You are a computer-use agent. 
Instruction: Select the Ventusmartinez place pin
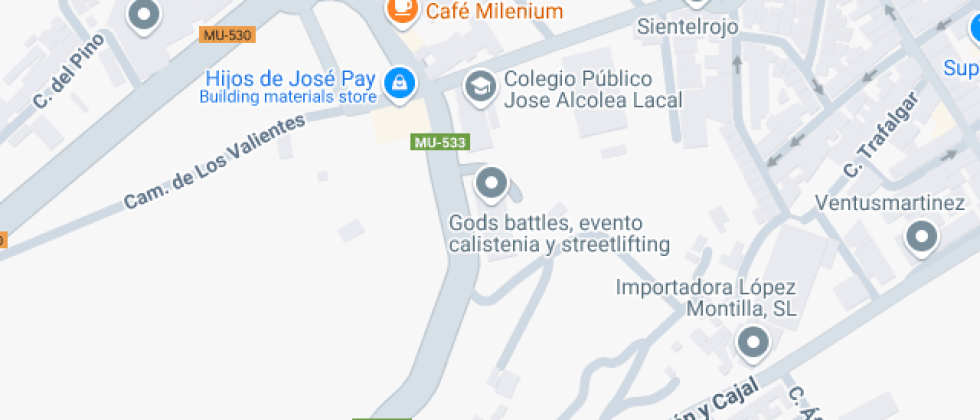[x=920, y=237]
